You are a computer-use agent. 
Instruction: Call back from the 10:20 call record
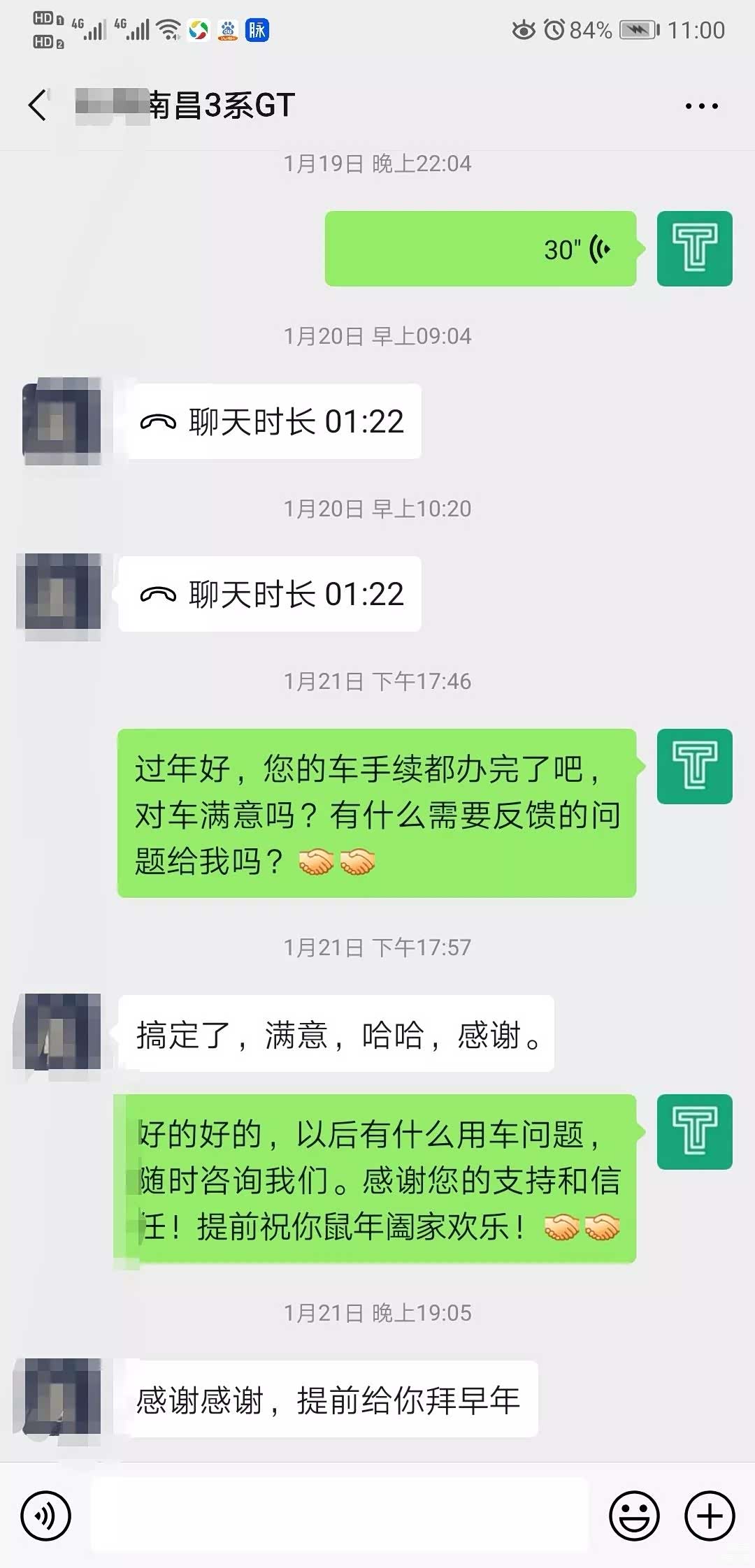tap(270, 594)
